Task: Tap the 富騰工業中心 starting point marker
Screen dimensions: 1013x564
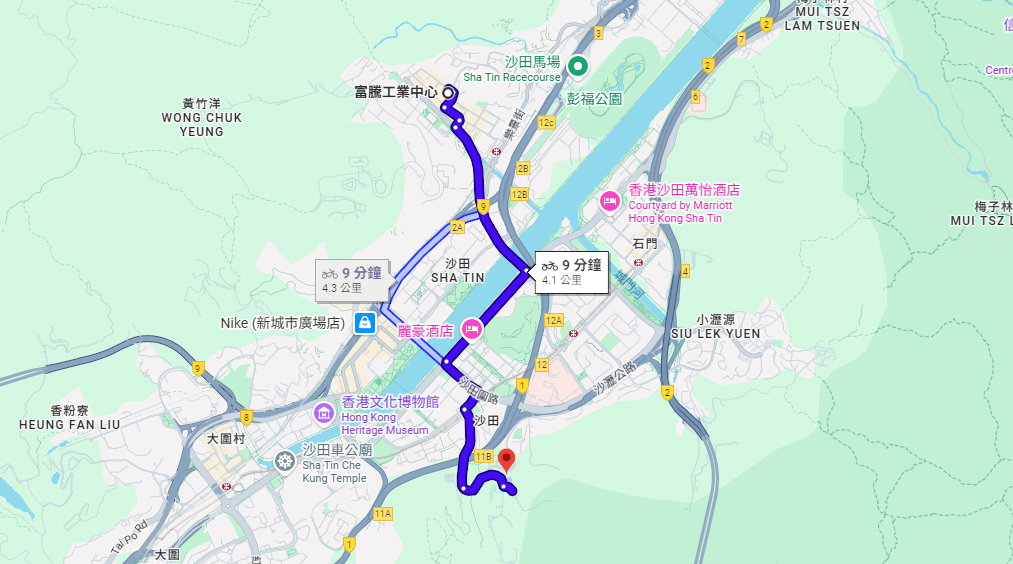Action: (448, 93)
